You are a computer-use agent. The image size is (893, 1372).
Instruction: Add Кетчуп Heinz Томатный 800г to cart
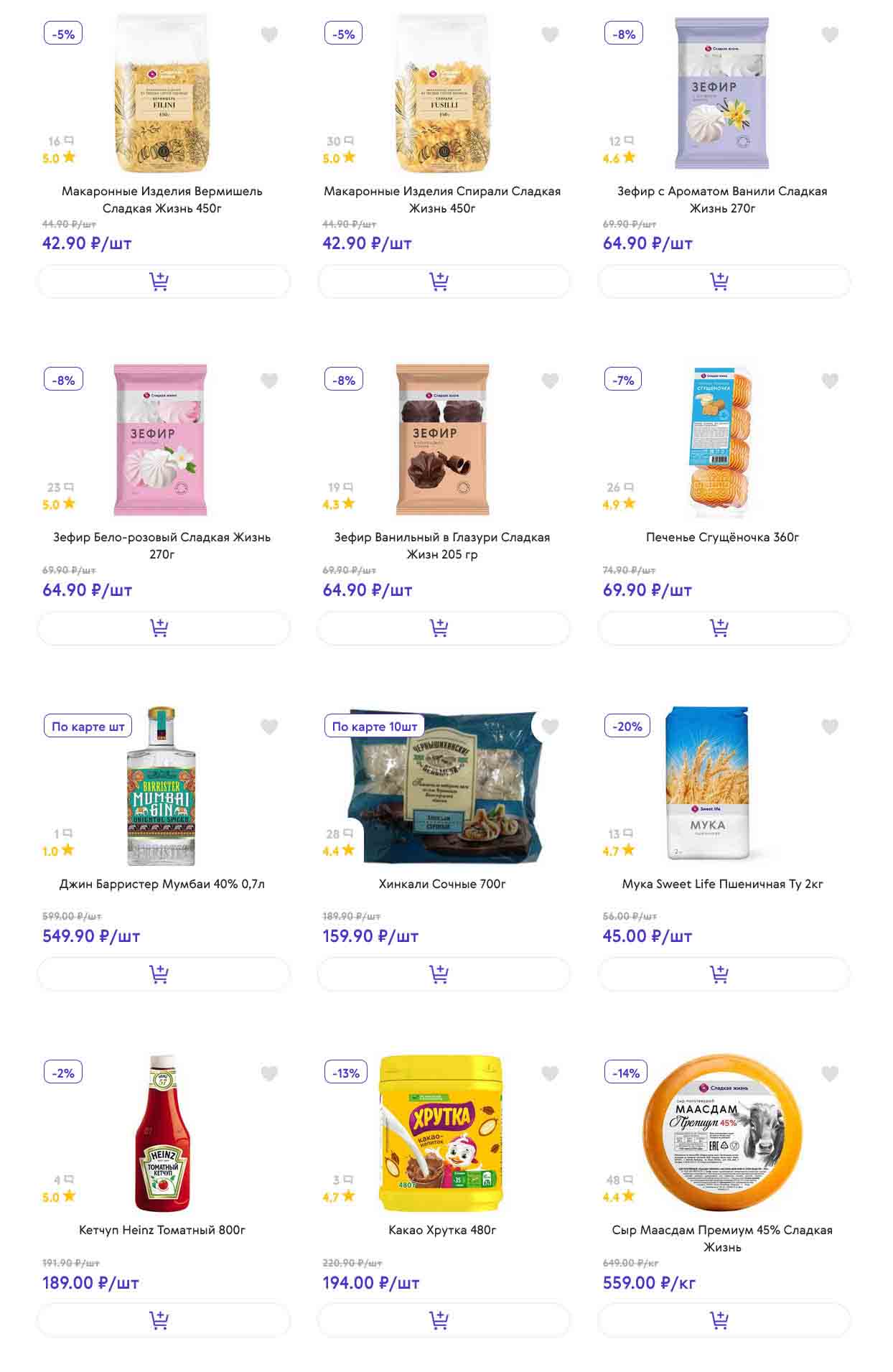163,1320
